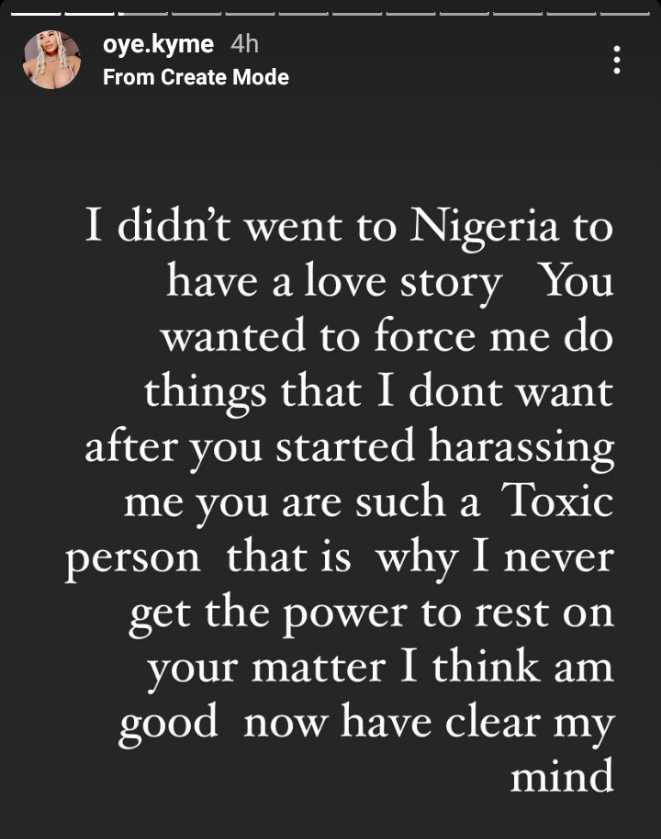Tap the From Create Mode label
This screenshot has width=661, height=839.
pos(195,77)
